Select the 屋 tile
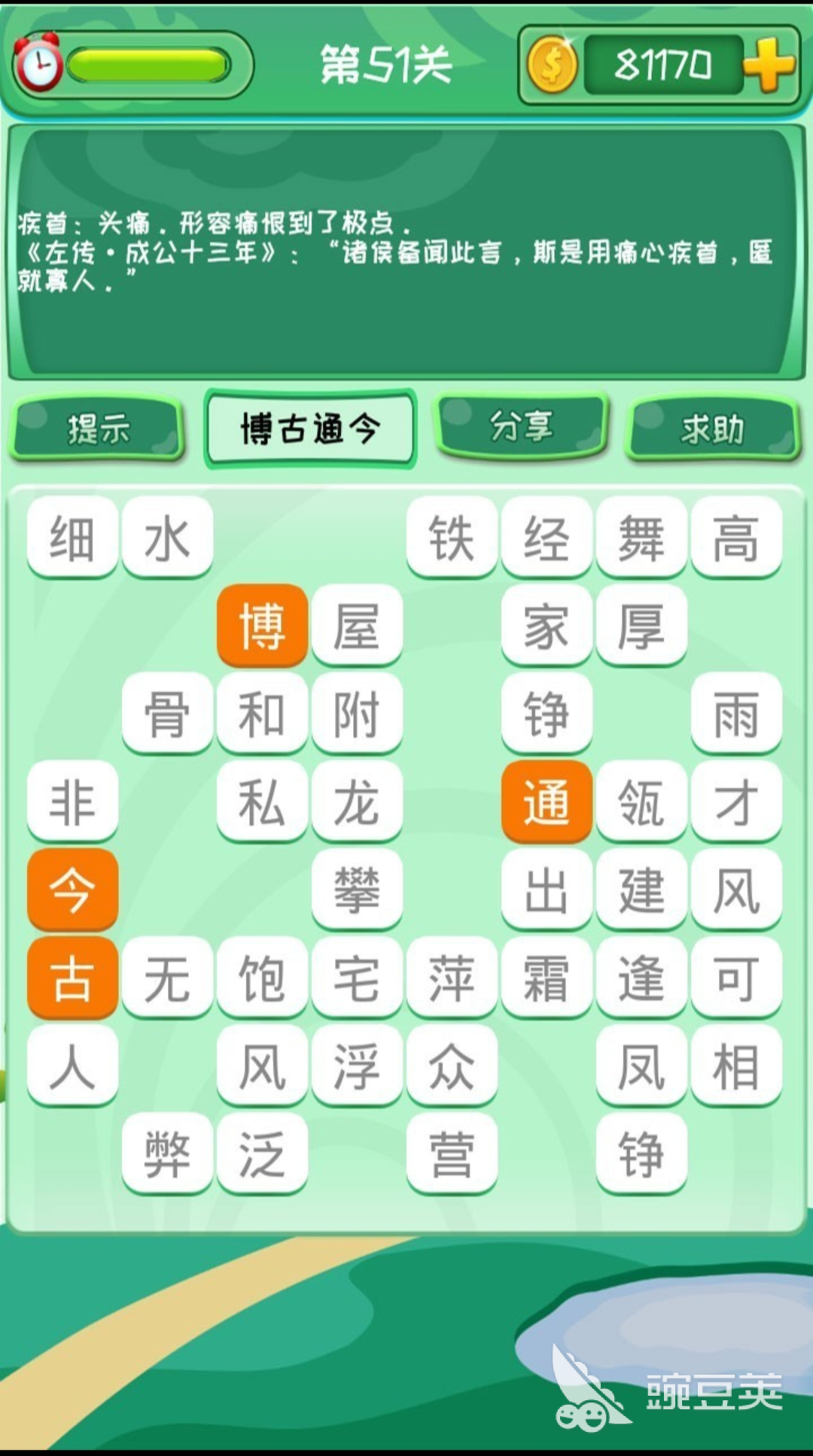813x1456 pixels. [x=357, y=625]
